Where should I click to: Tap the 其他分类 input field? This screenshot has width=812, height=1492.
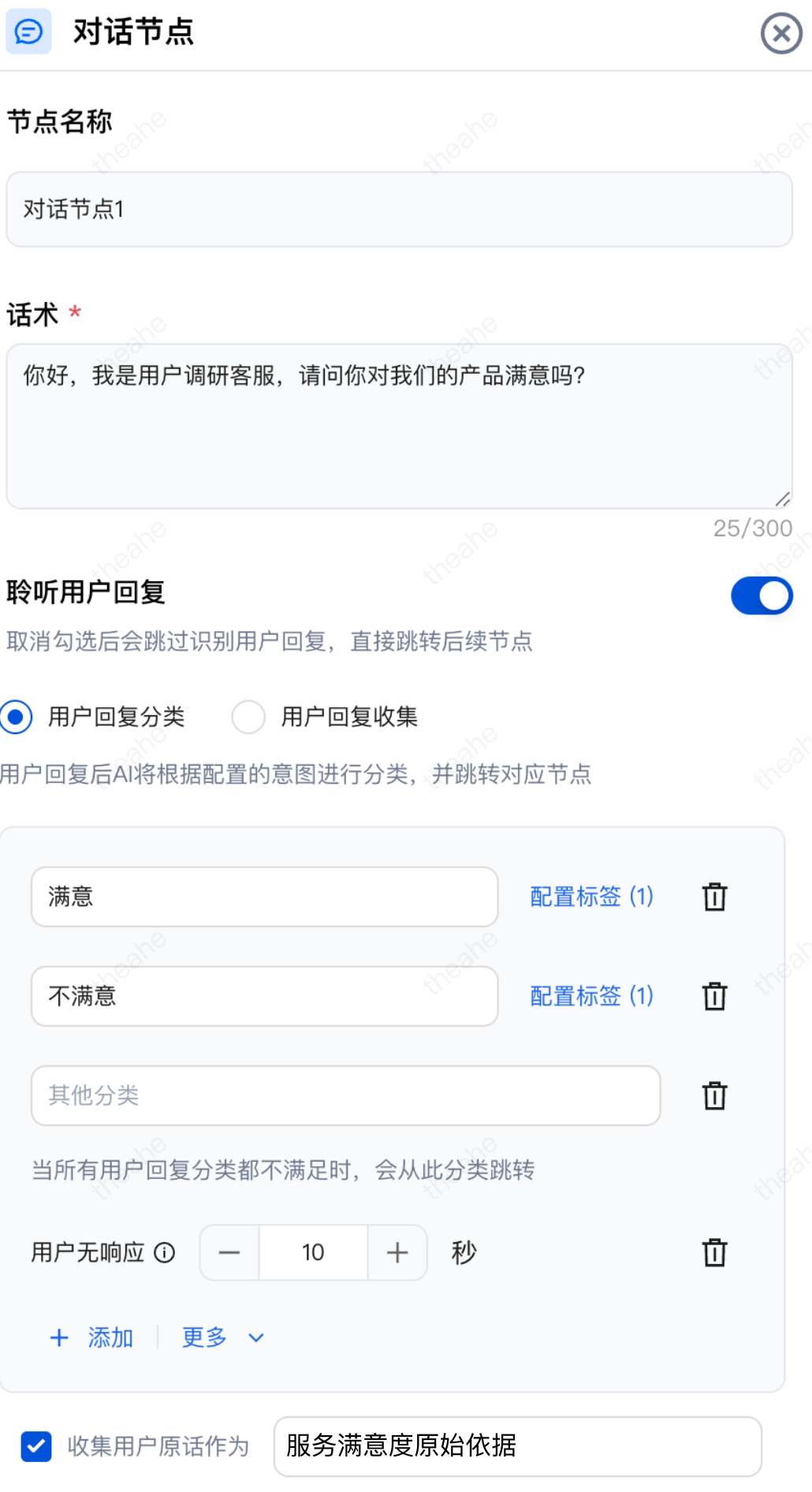click(345, 1095)
